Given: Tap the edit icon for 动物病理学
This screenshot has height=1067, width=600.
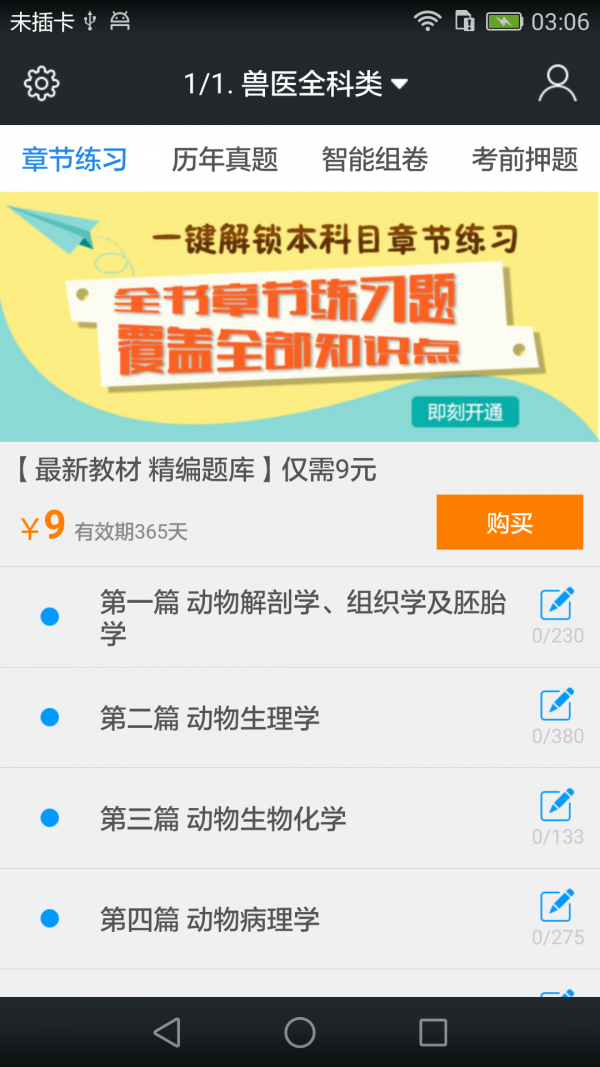Looking at the screenshot, I should pos(557,906).
